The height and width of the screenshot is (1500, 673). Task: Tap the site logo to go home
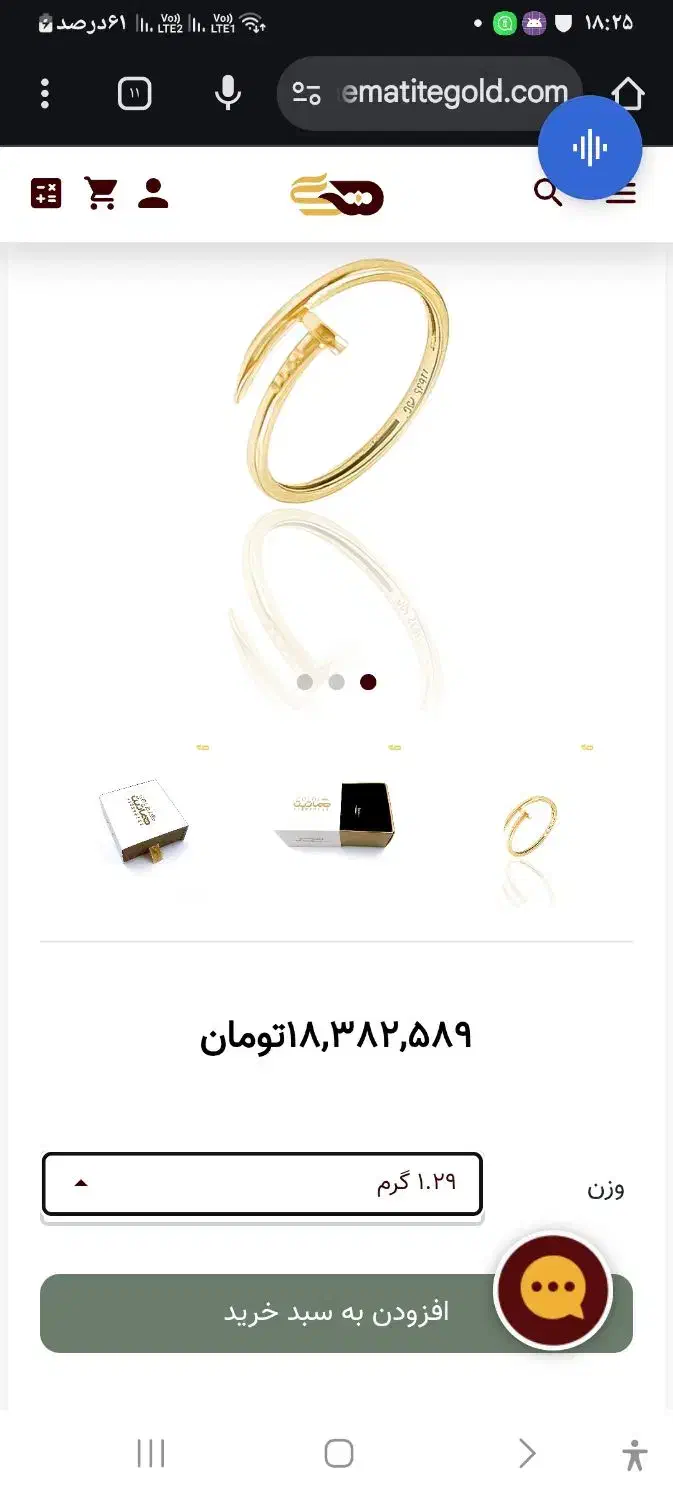click(337, 194)
